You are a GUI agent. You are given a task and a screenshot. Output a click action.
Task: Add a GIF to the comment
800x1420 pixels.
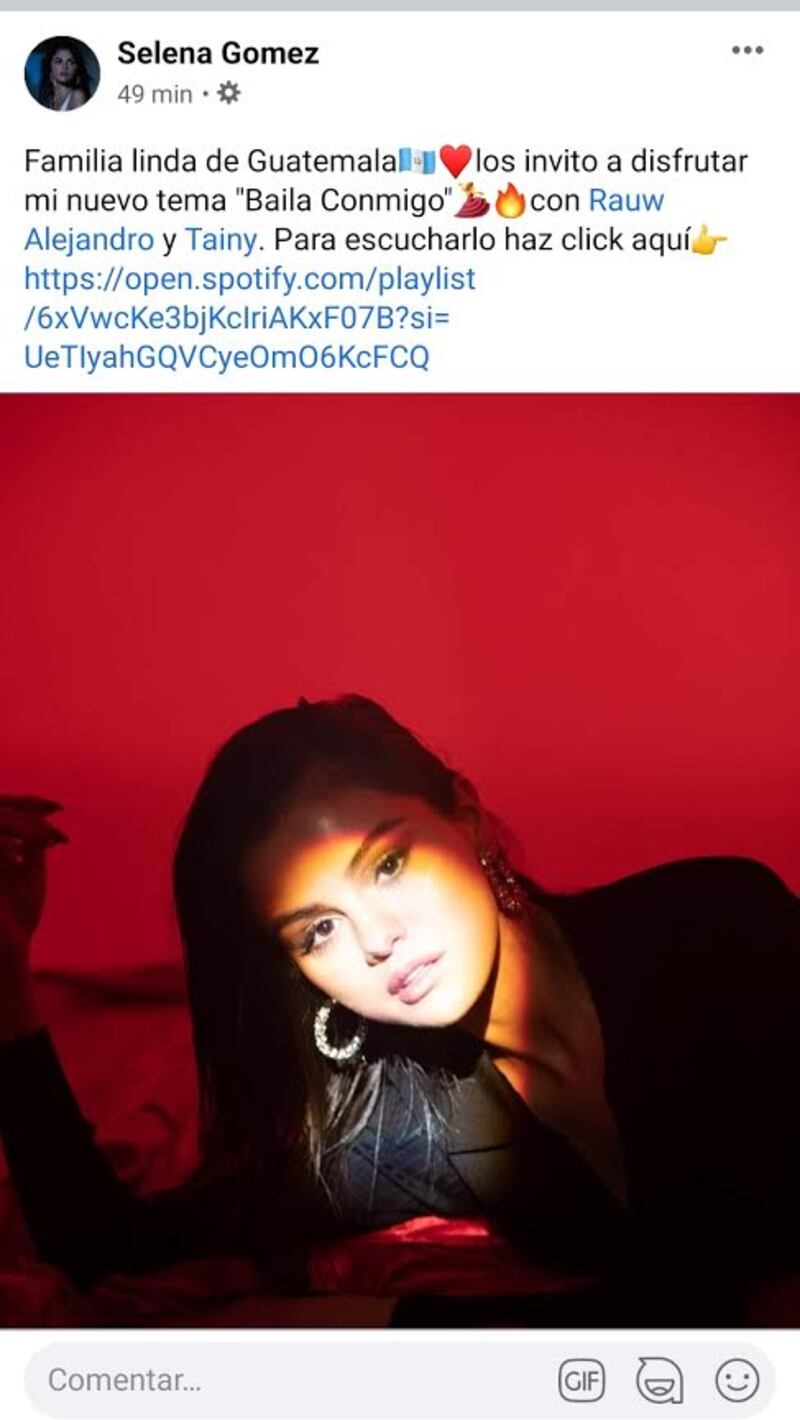pyautogui.click(x=582, y=1380)
